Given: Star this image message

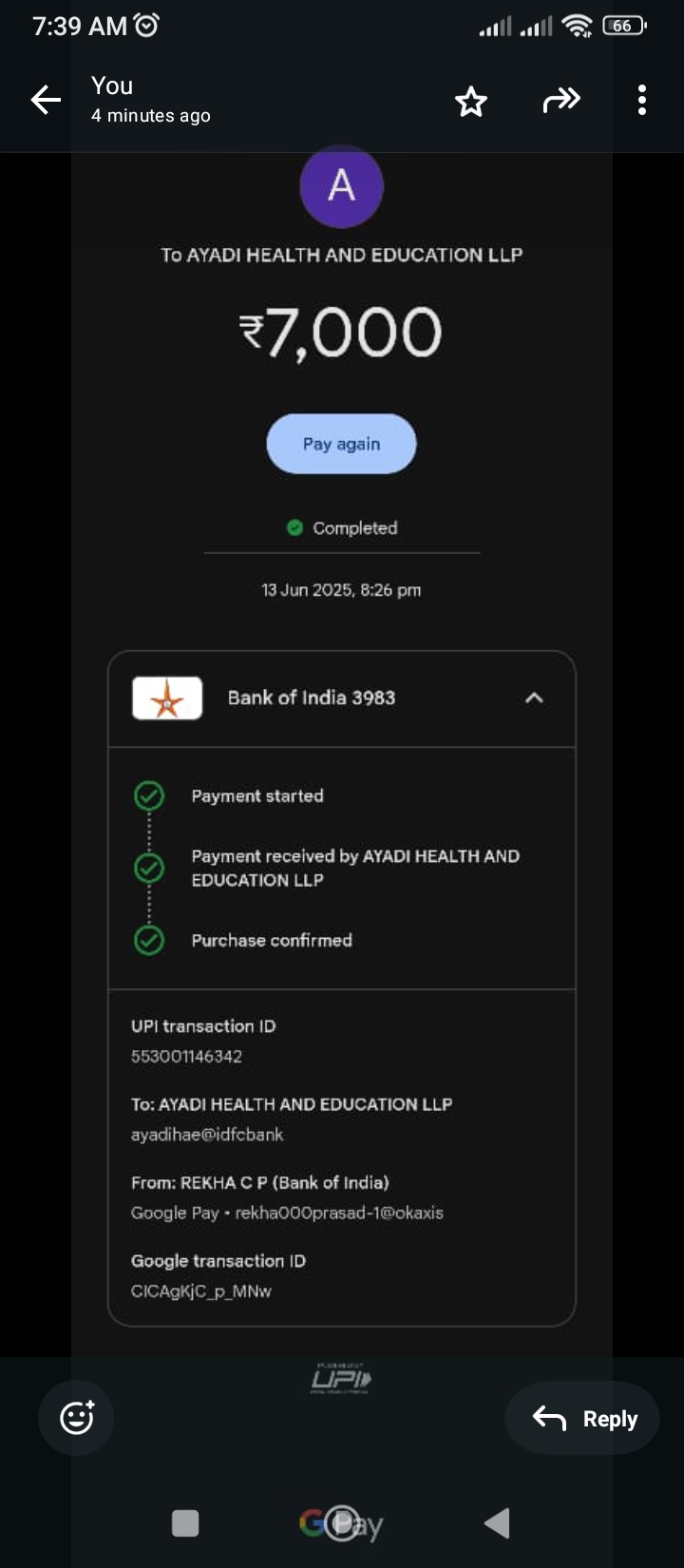Looking at the screenshot, I should pos(470,101).
